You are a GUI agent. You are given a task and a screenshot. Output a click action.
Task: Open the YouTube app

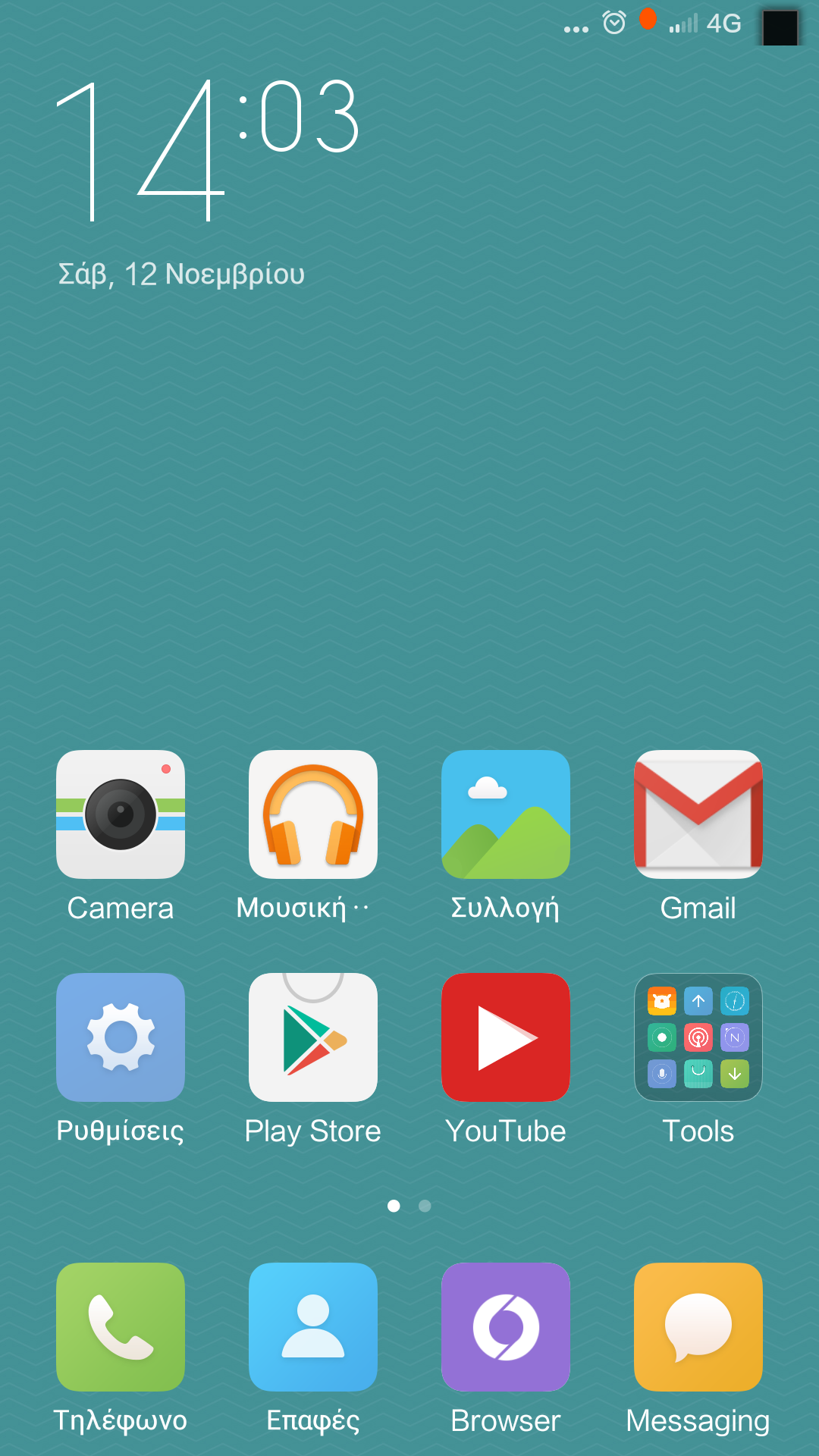506,1037
